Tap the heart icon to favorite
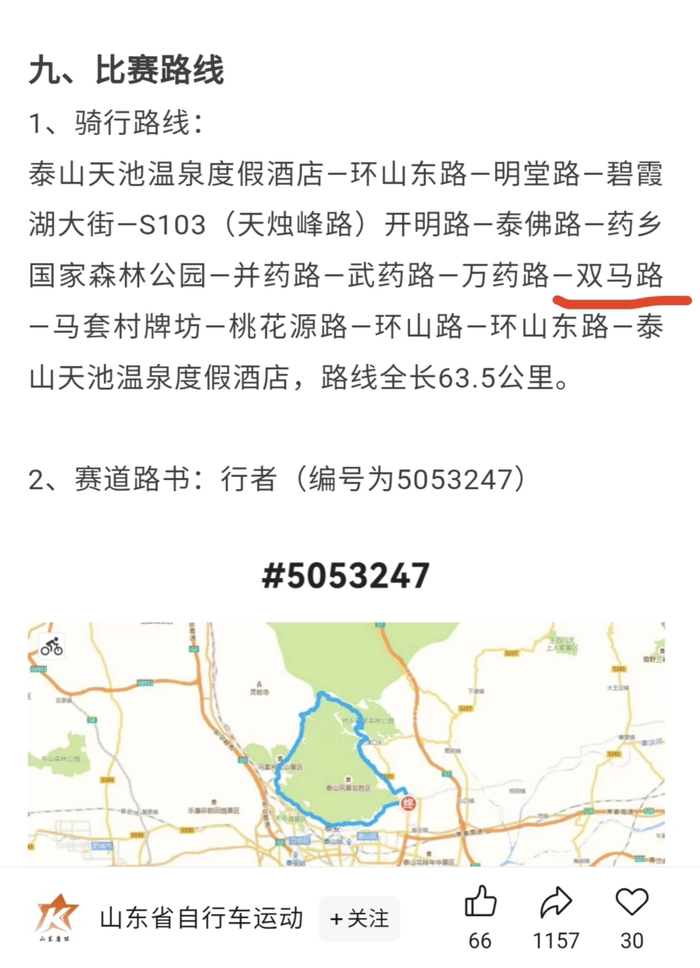 [632, 902]
